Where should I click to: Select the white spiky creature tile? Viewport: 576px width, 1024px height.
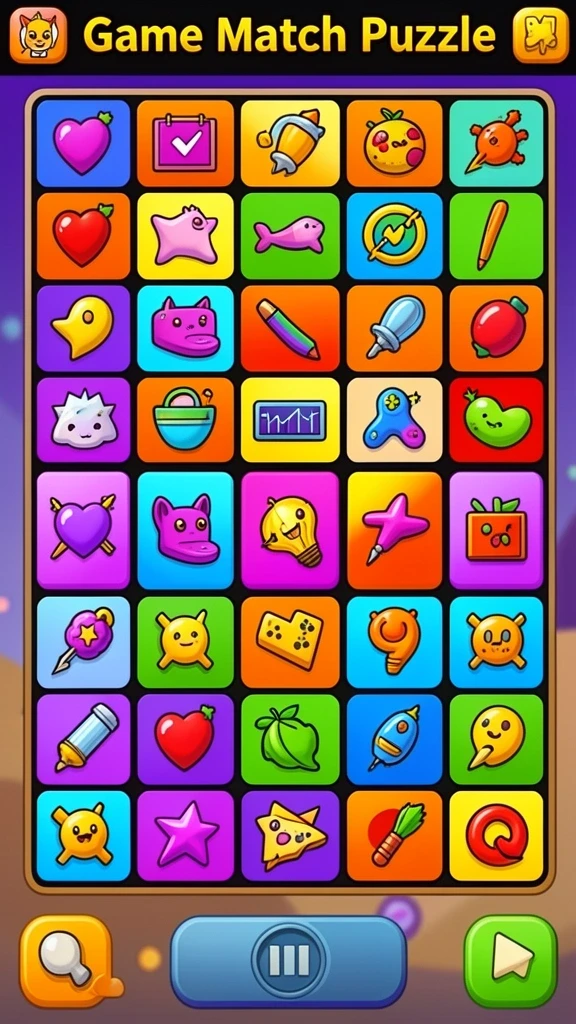[x=83, y=420]
